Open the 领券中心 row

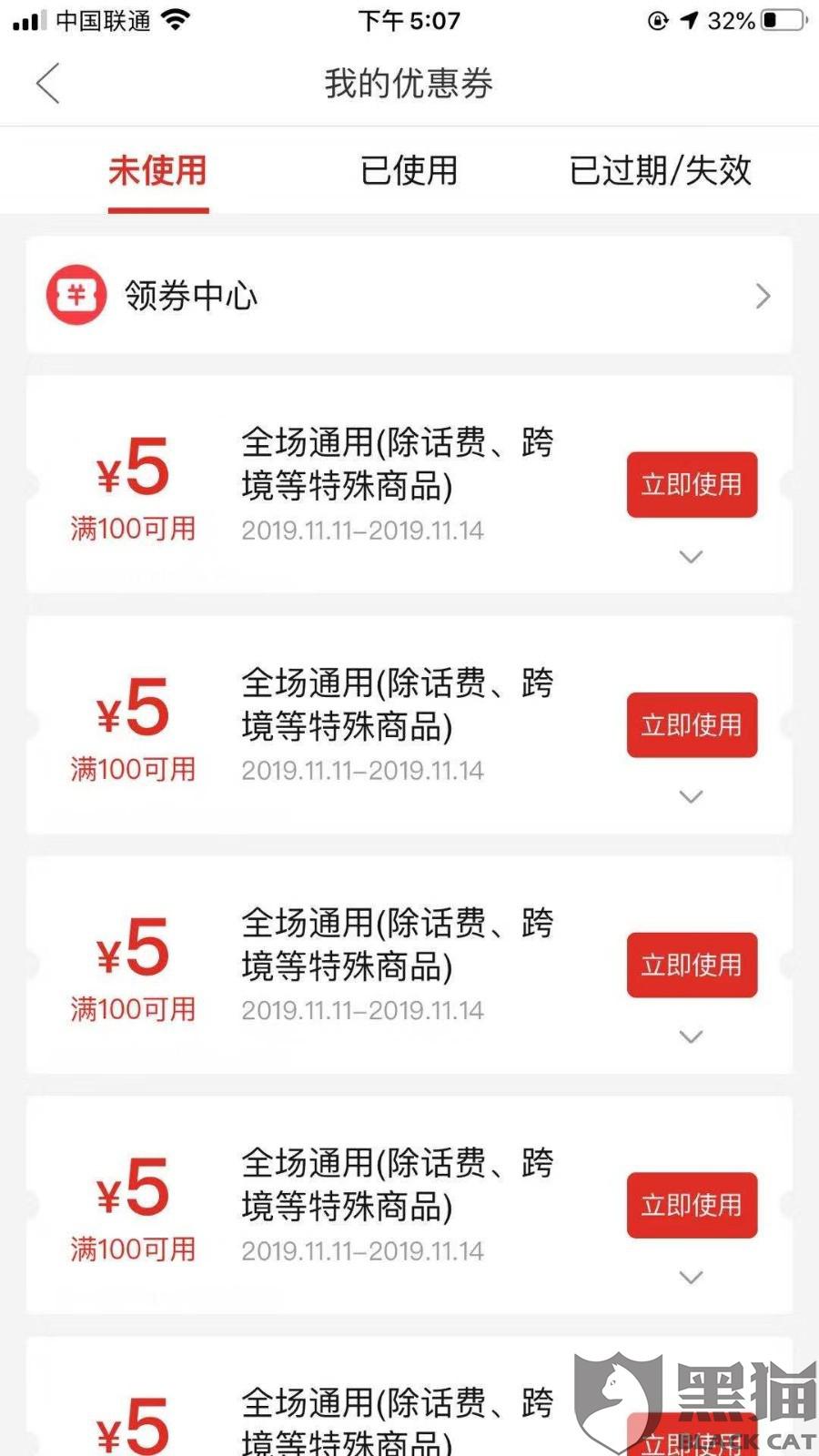pos(409,296)
